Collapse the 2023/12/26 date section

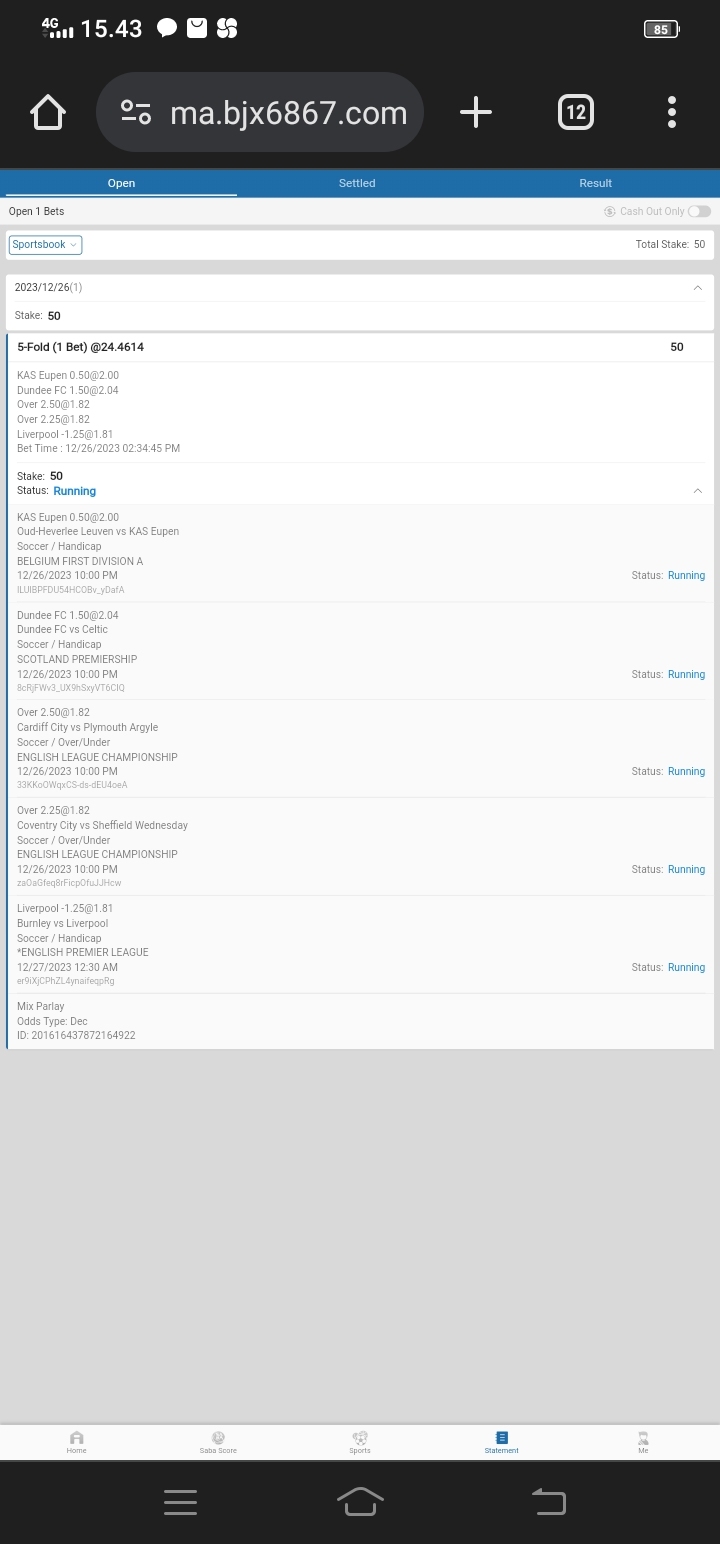[697, 288]
